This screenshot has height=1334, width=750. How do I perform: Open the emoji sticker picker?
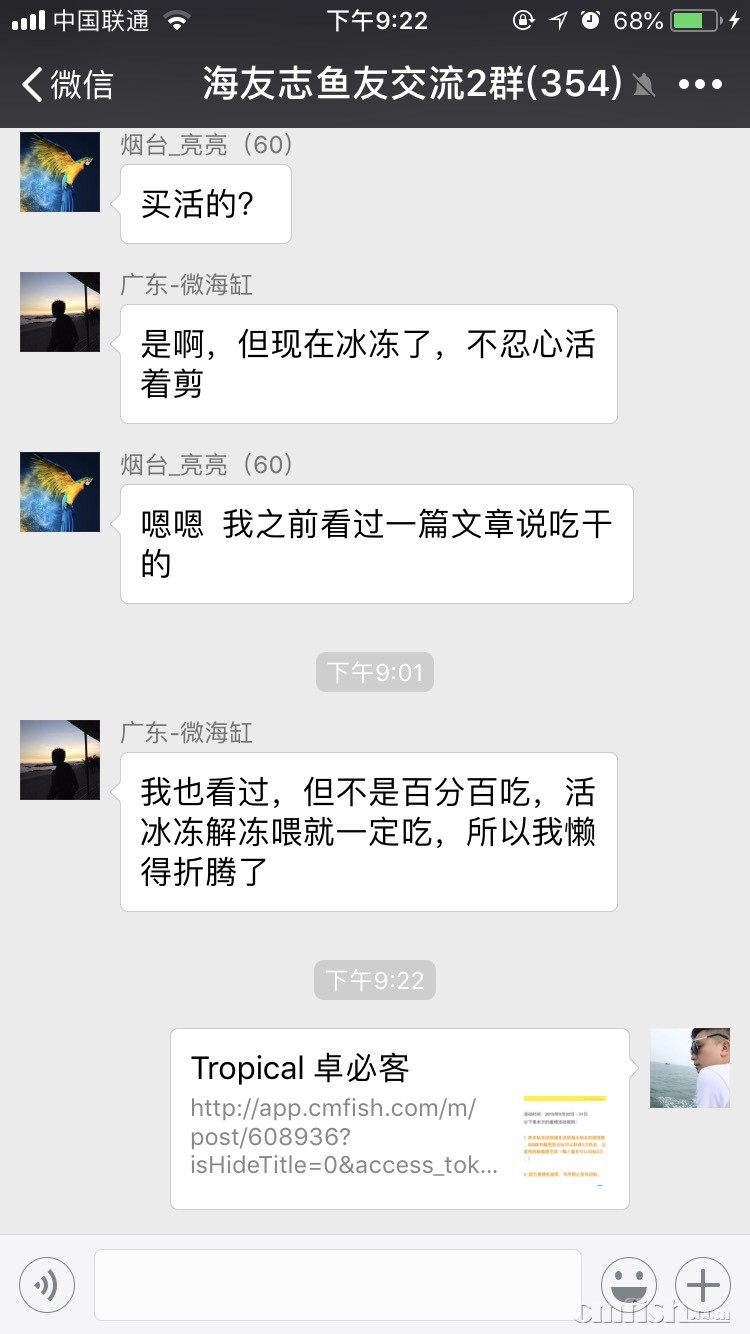point(628,1284)
